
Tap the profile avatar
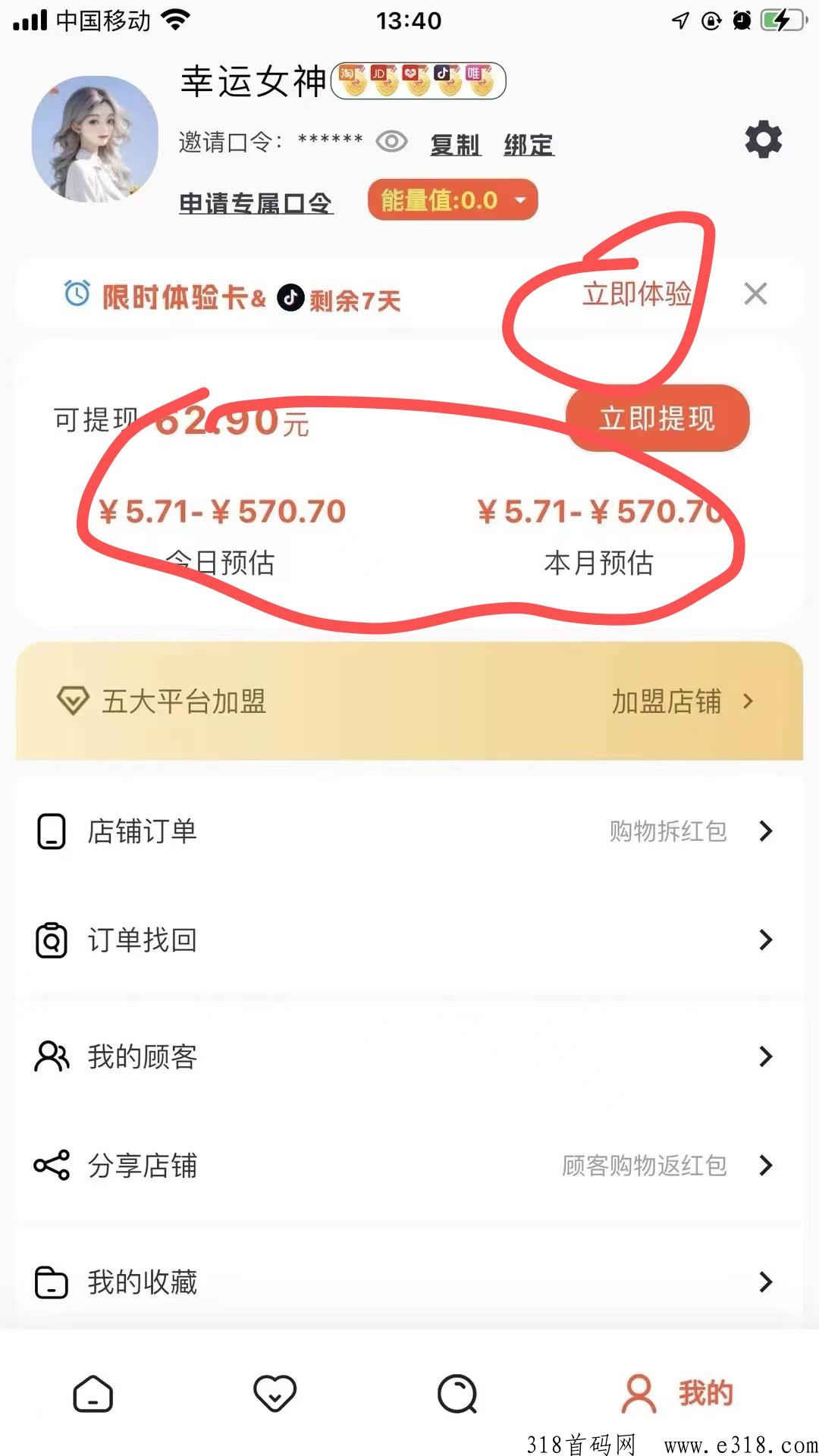(x=95, y=140)
